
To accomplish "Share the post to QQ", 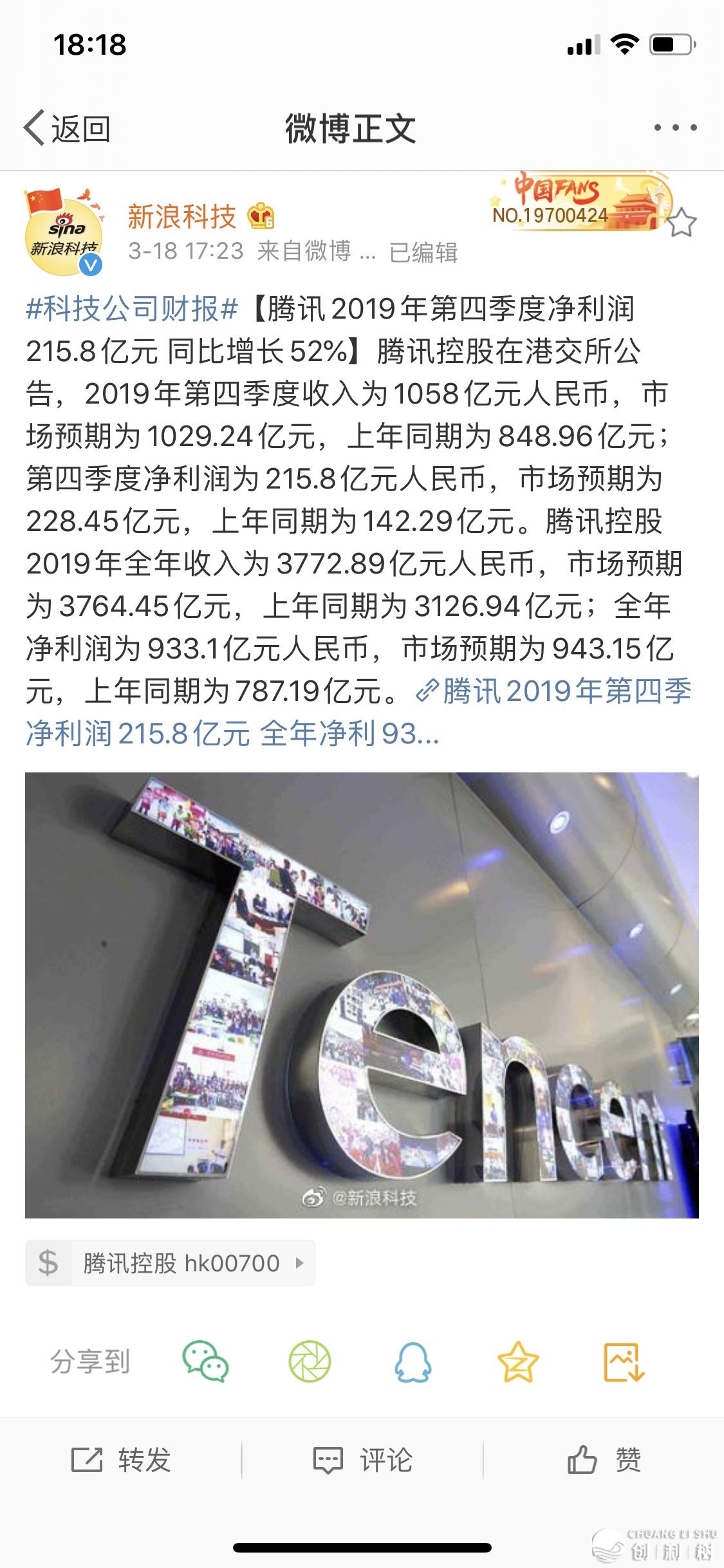I will coord(413,1361).
